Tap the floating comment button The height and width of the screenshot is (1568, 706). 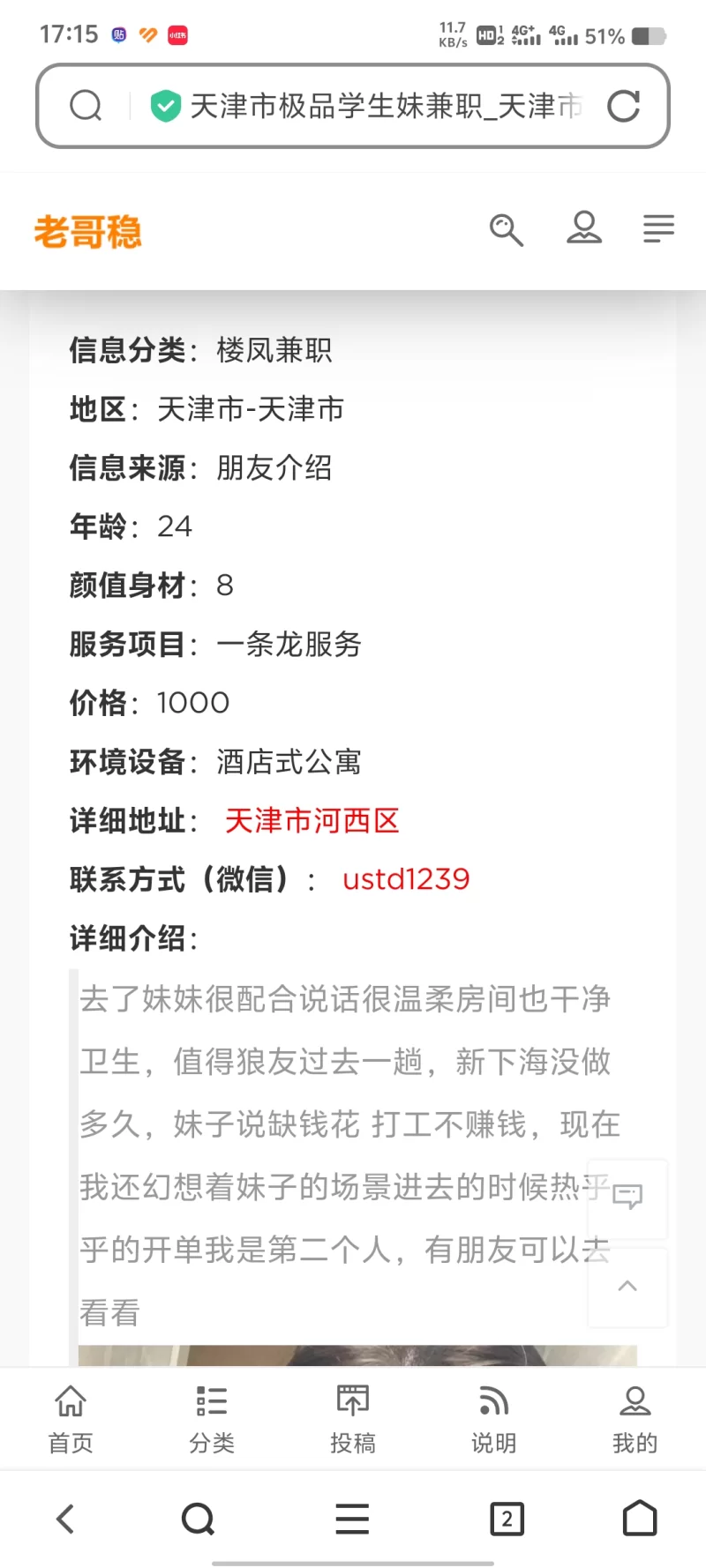point(627,1197)
